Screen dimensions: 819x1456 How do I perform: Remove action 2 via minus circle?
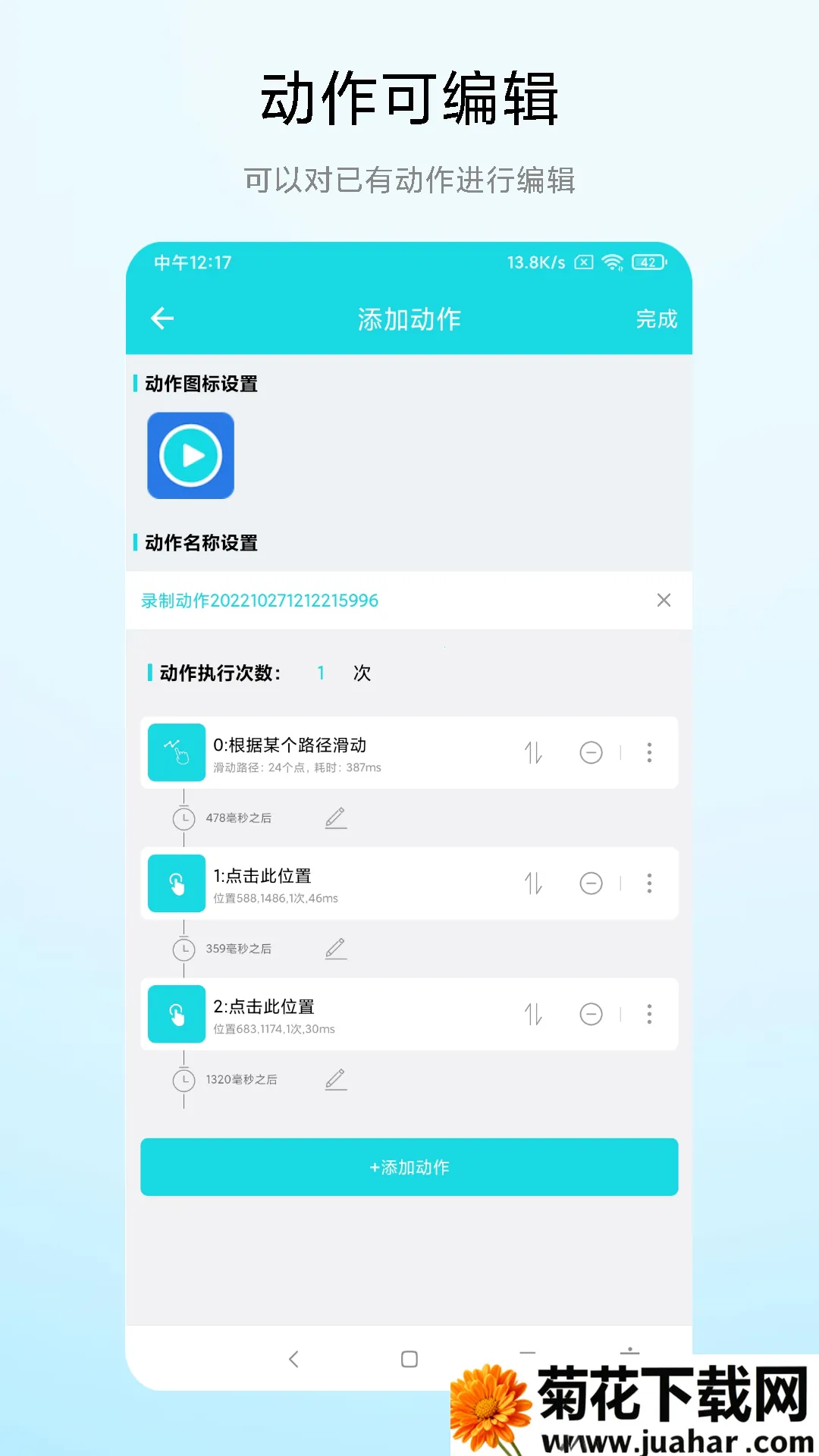(592, 1014)
